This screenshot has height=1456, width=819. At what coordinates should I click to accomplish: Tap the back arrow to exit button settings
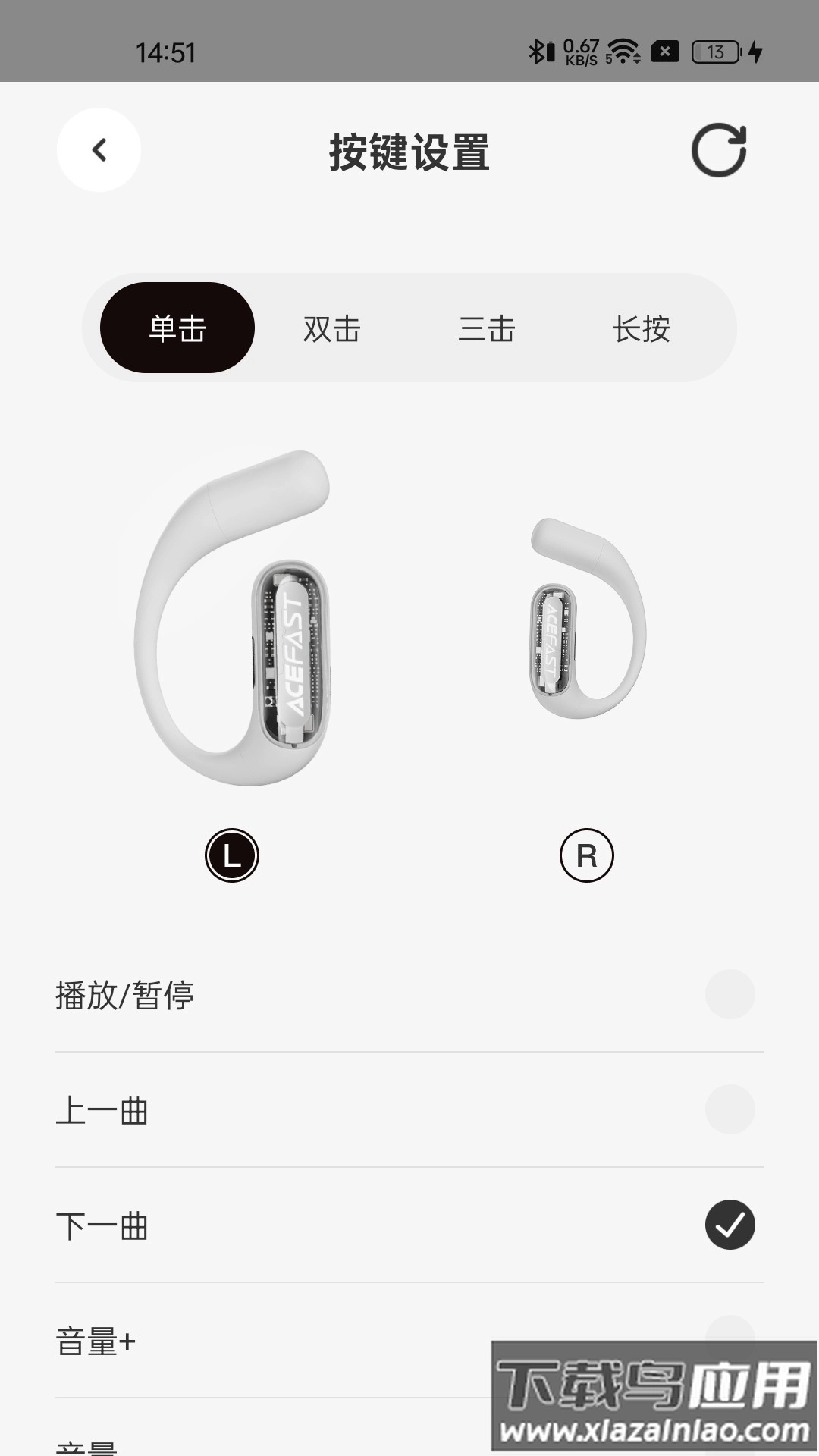click(x=98, y=151)
